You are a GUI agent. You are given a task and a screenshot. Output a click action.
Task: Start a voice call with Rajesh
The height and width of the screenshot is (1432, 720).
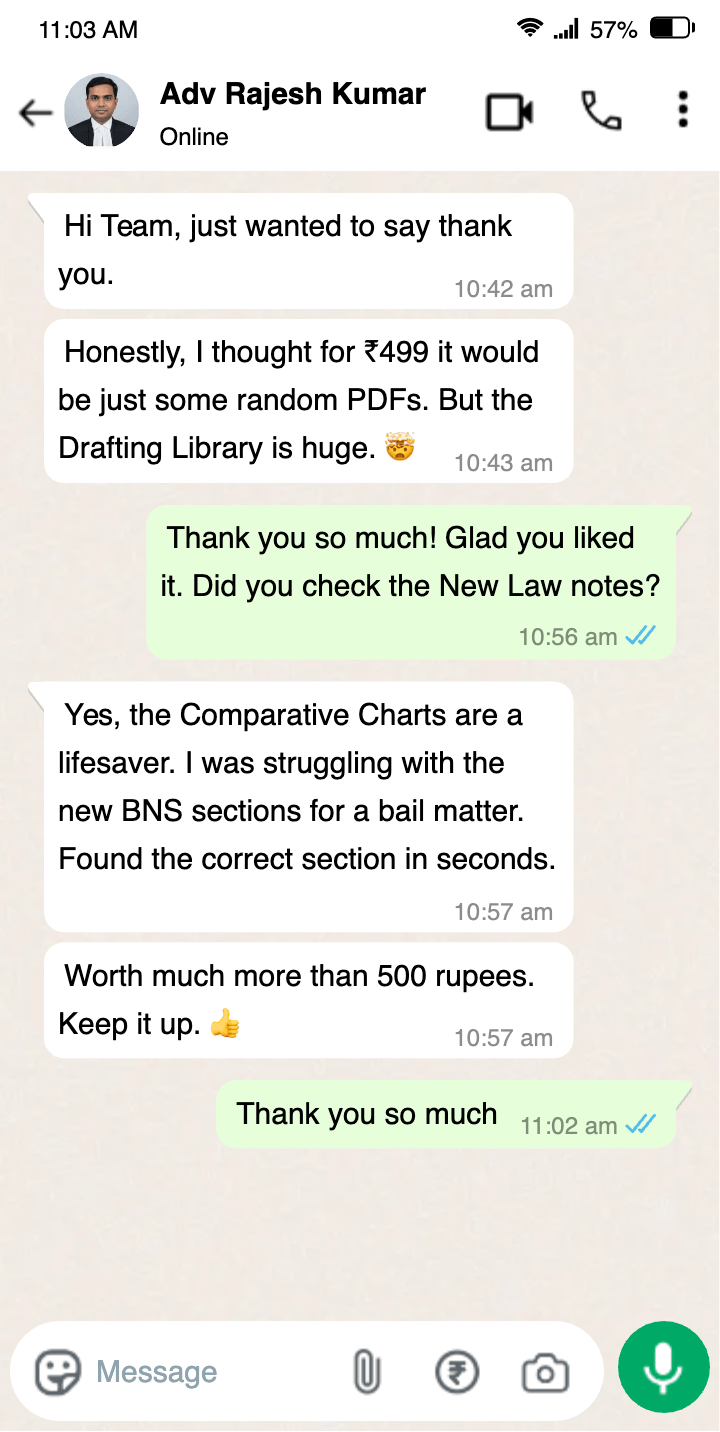(x=600, y=111)
